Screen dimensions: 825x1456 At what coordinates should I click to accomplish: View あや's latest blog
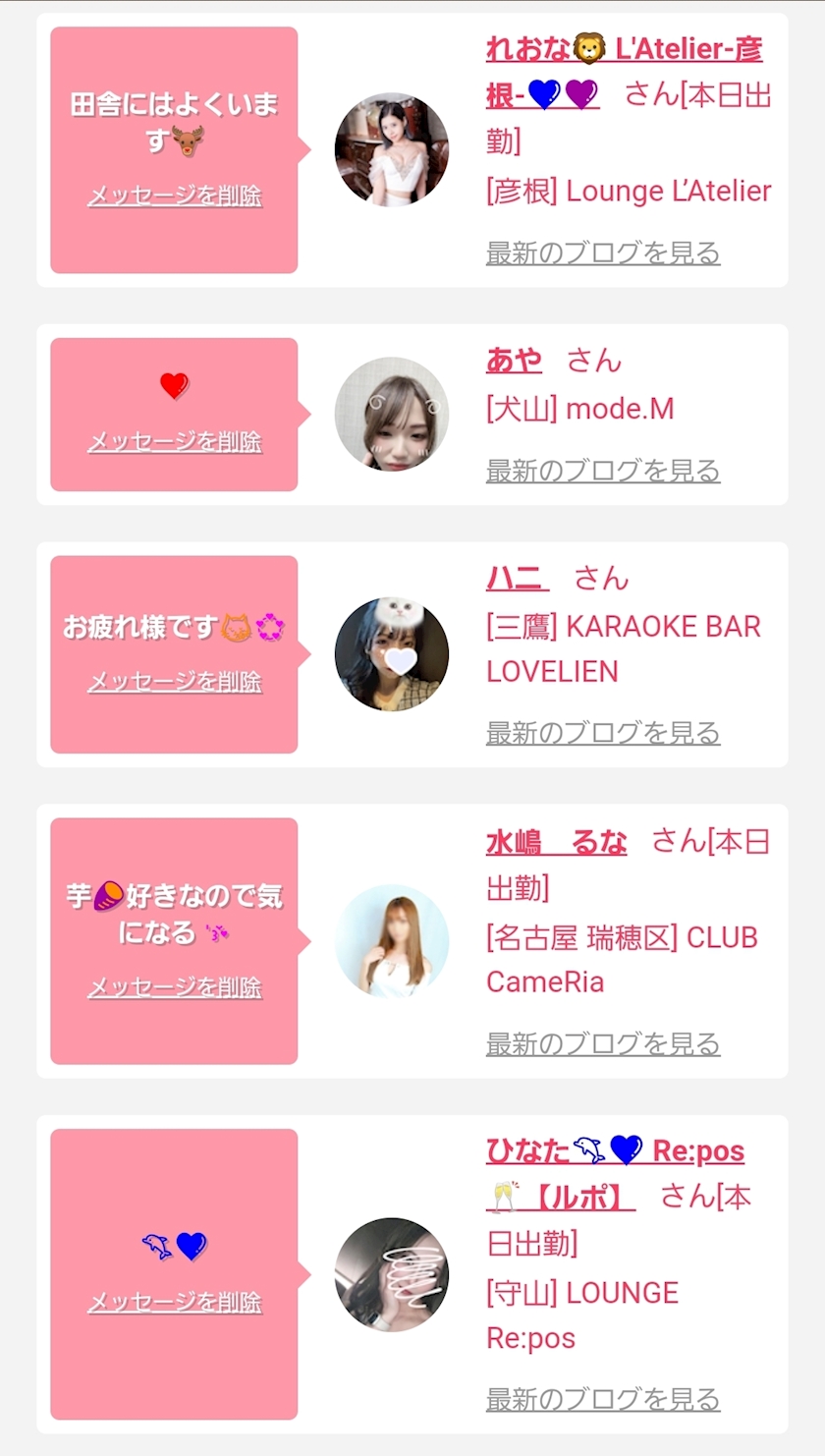tap(603, 471)
